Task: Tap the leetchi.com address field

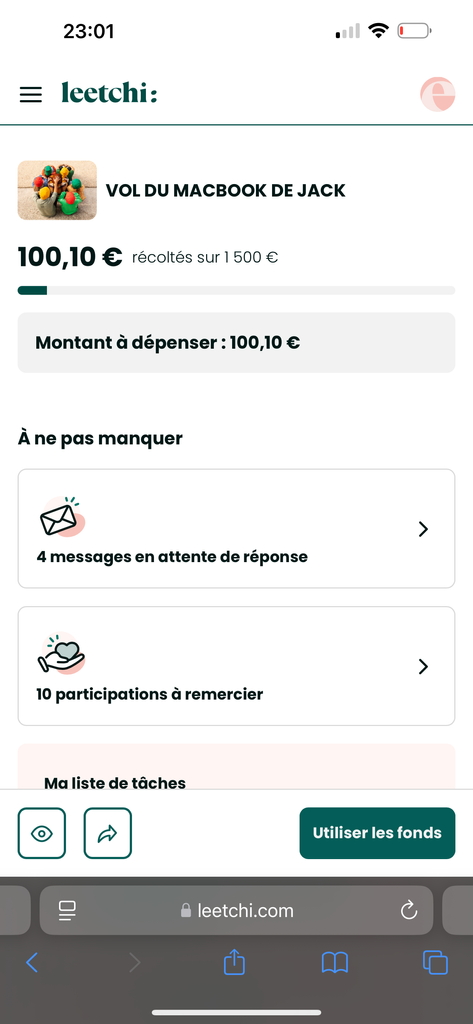Action: pos(236,910)
